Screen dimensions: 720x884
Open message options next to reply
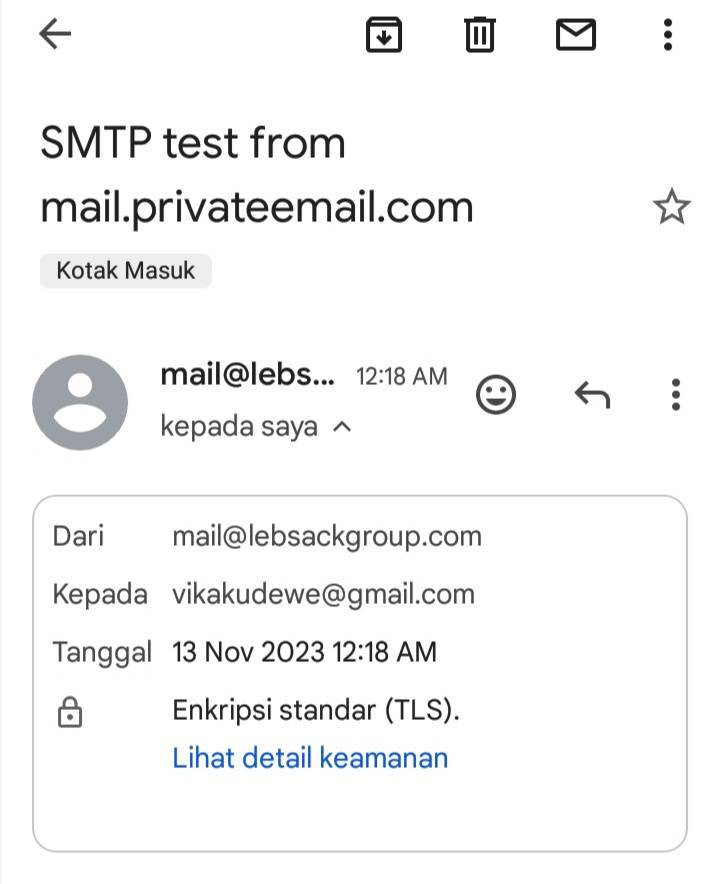pyautogui.click(x=676, y=394)
